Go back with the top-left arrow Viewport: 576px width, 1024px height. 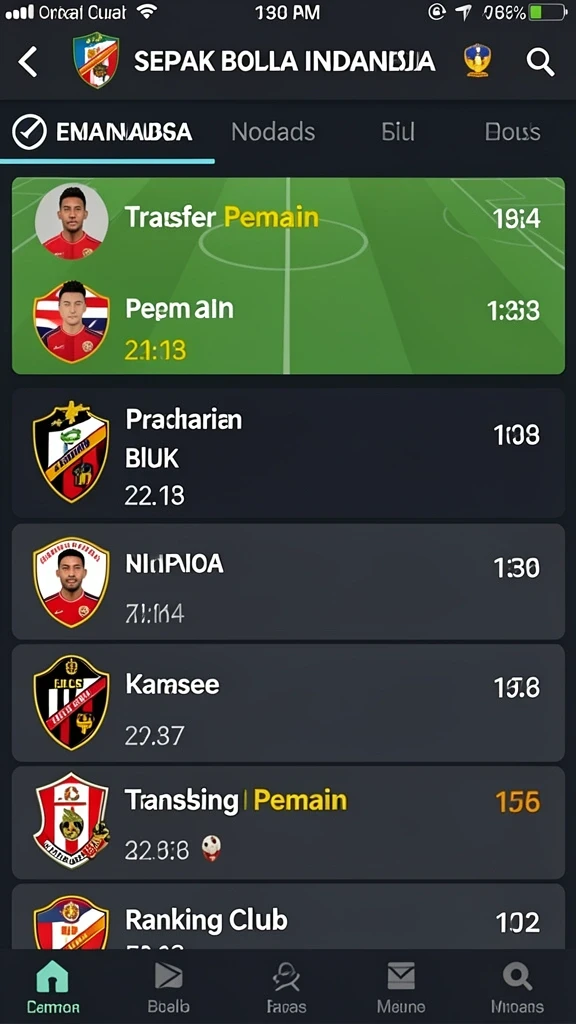[28, 62]
